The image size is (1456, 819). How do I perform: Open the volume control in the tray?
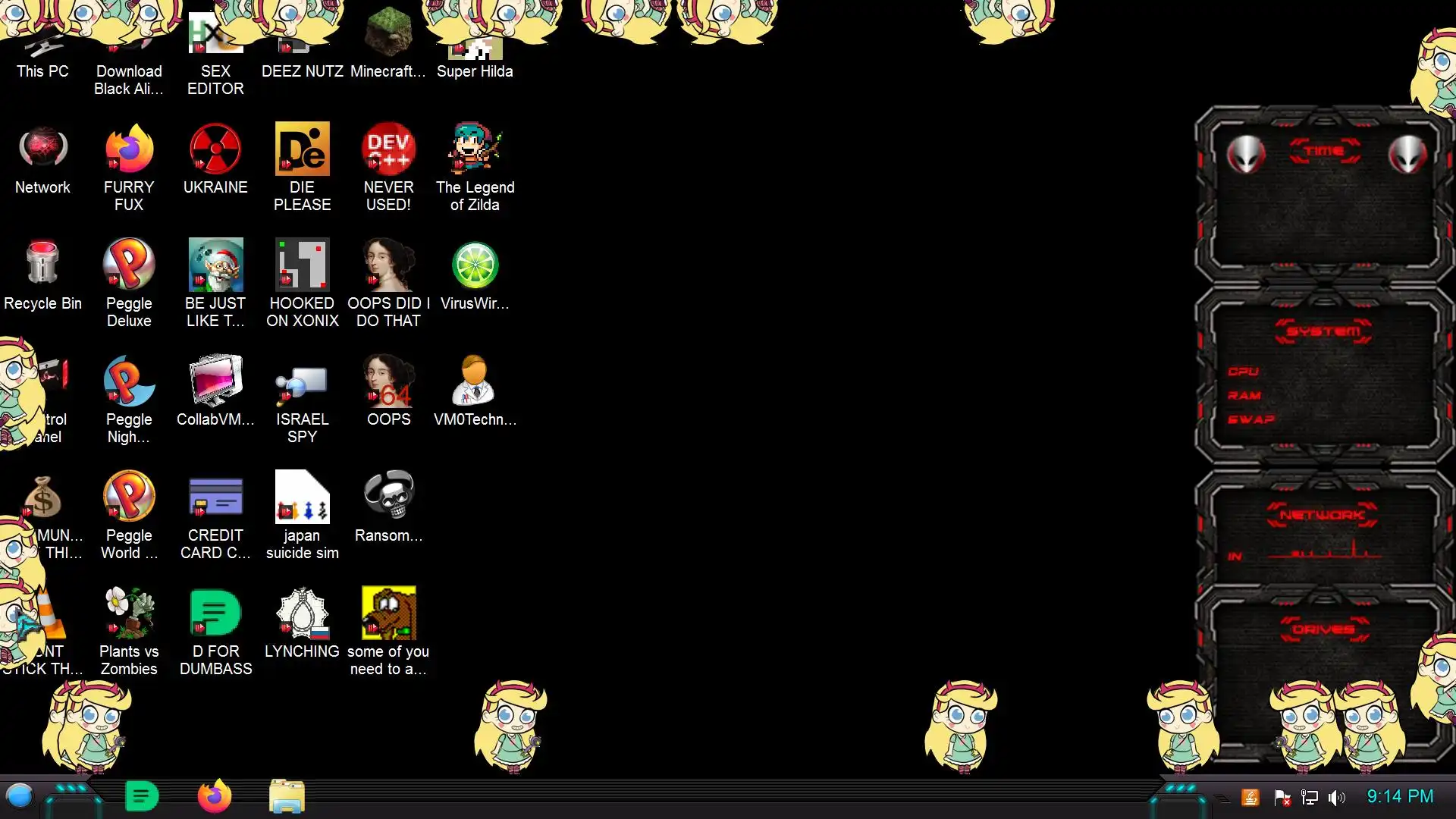[1337, 797]
